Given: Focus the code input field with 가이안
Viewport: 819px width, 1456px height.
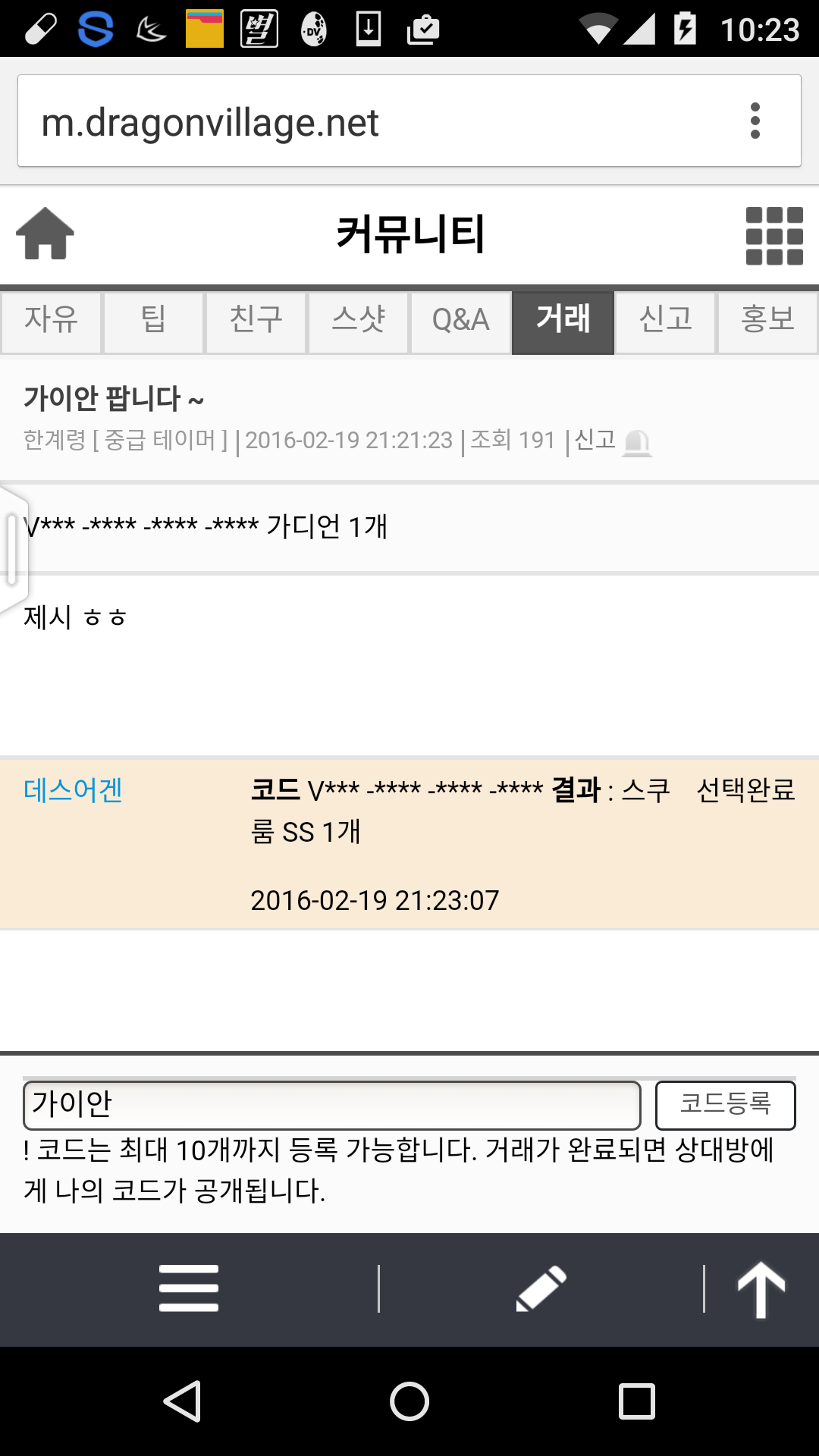Looking at the screenshot, I should click(332, 1105).
